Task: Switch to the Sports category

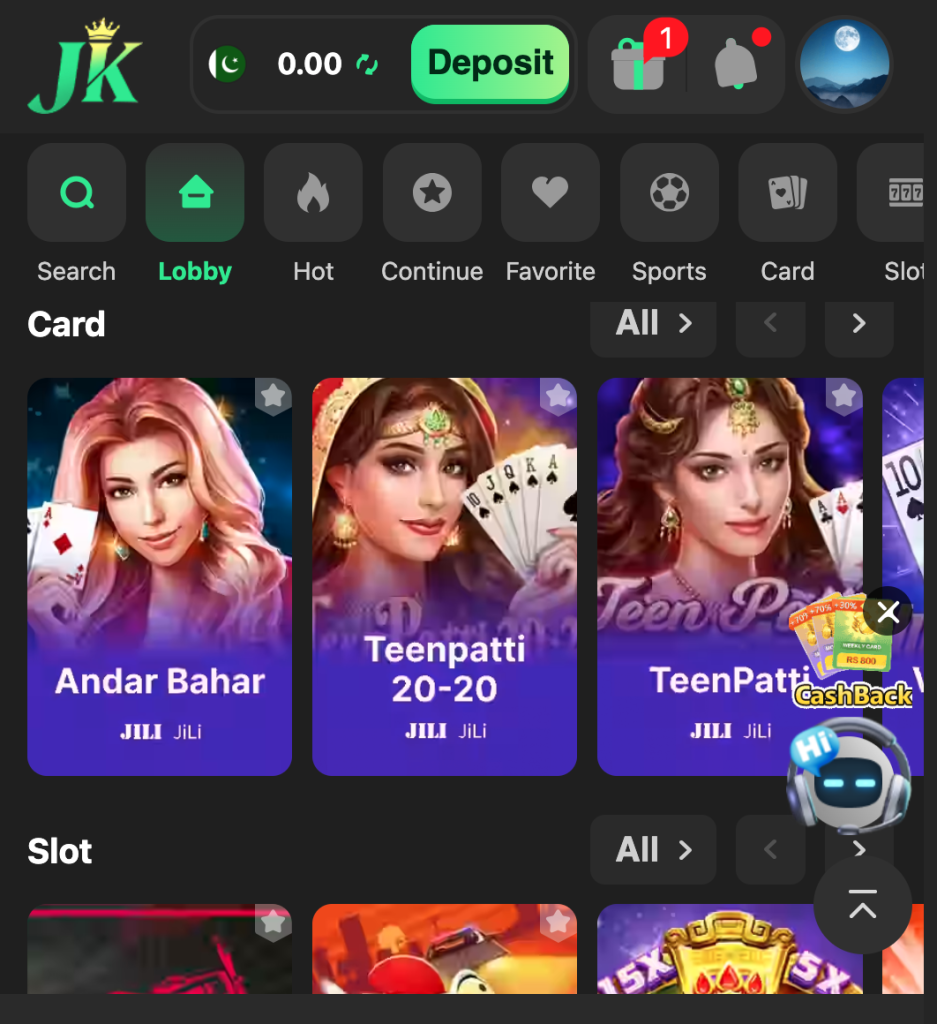Action: [669, 193]
